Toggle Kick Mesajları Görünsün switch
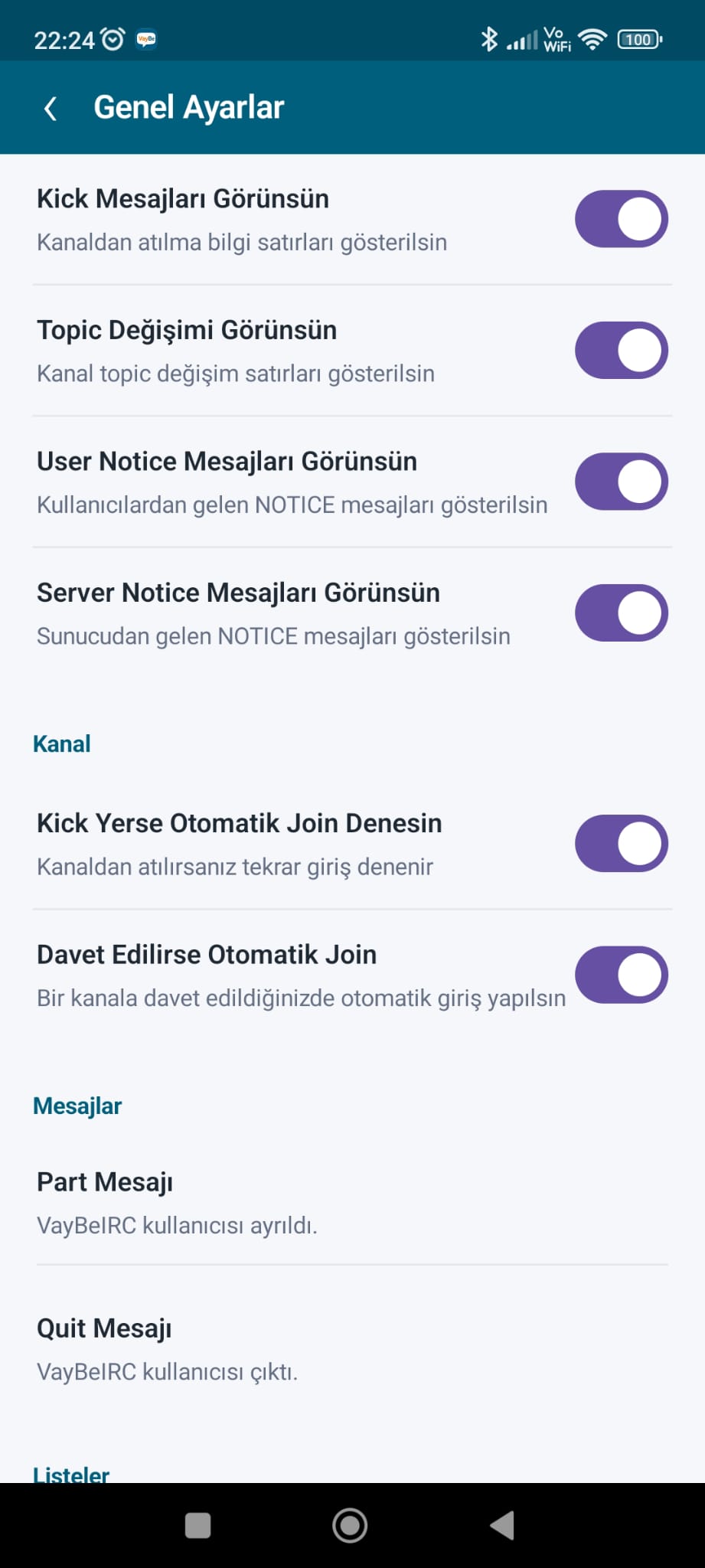 [622, 219]
